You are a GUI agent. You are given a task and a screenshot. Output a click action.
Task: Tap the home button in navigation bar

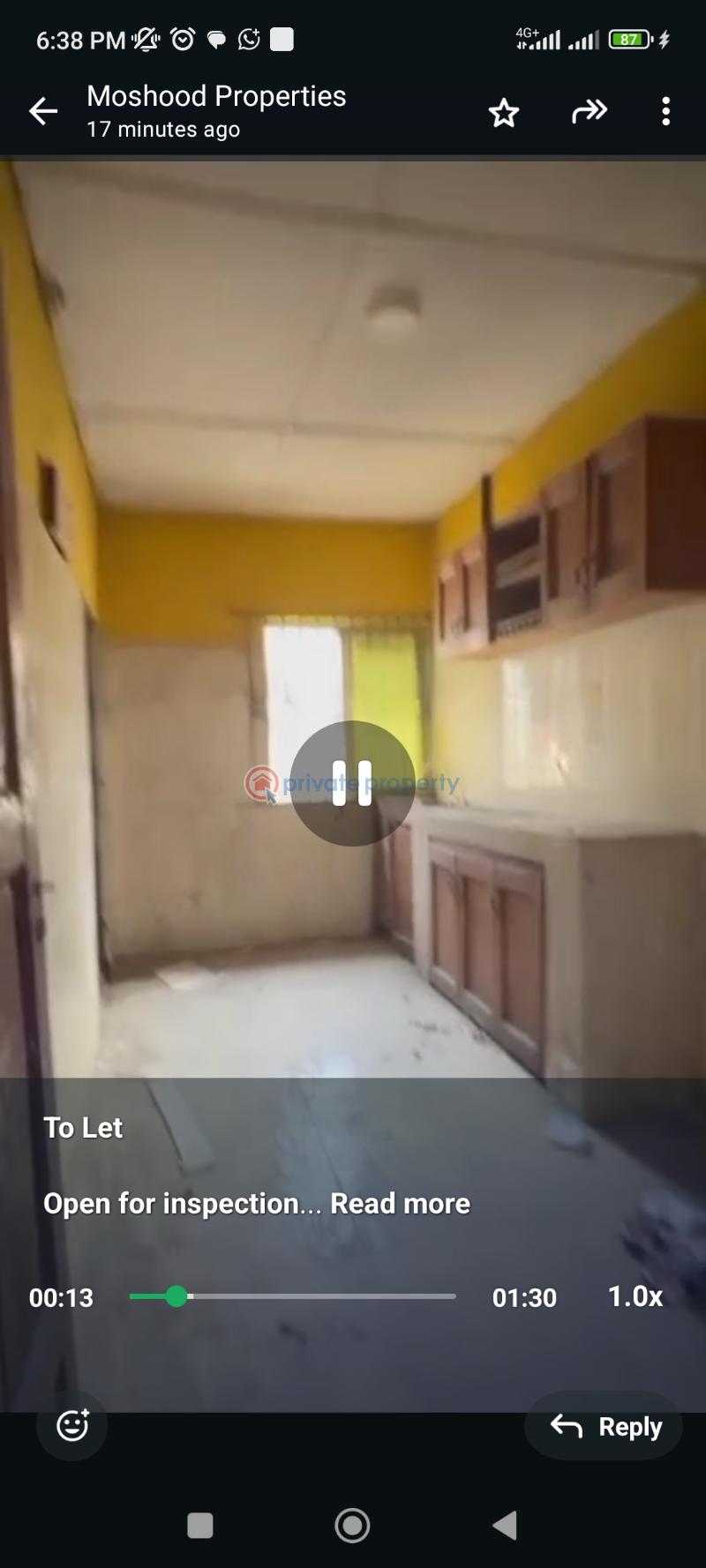coord(352,1523)
